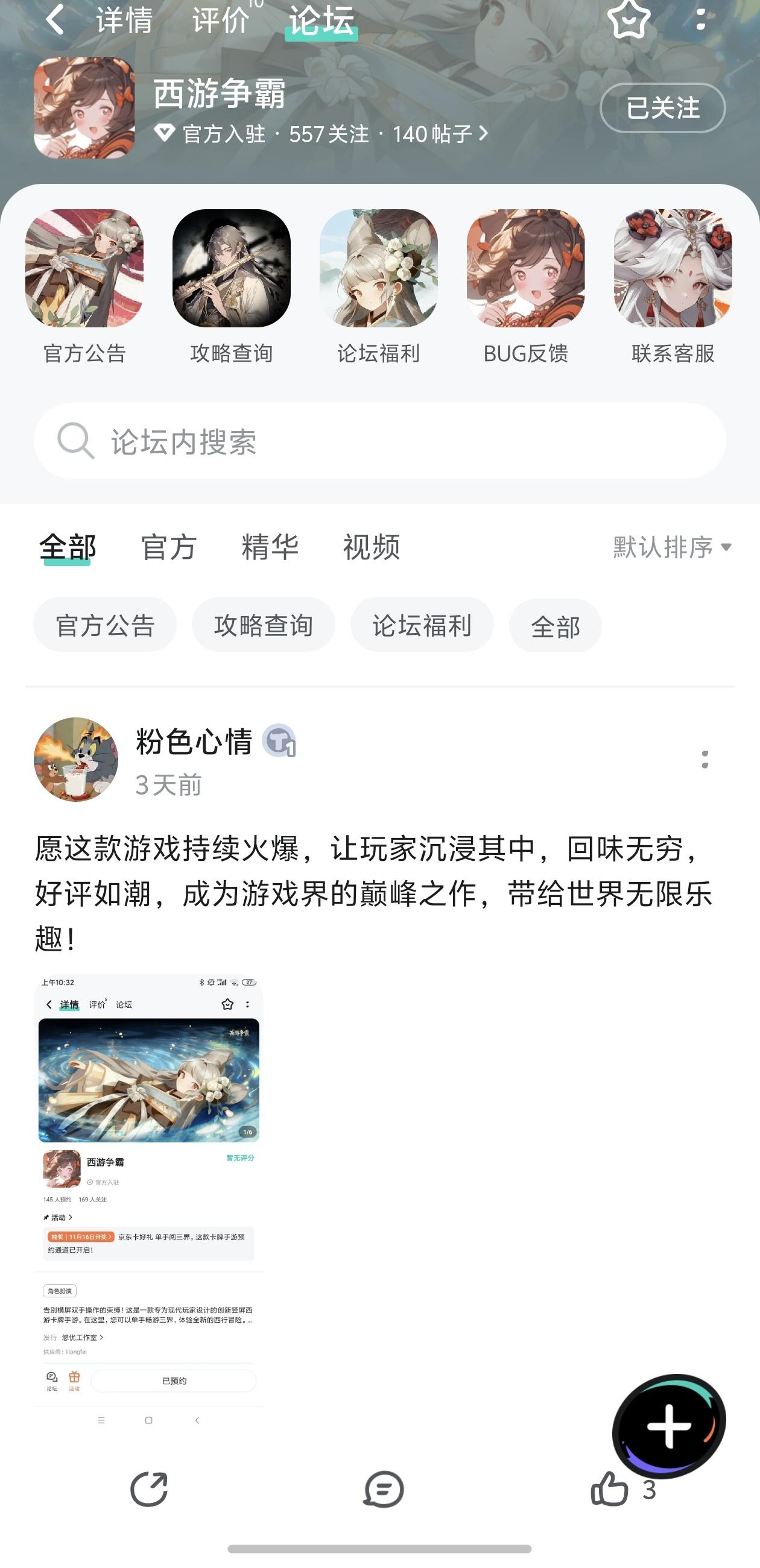Screen dimensions: 760x1568
Task: Unfollow by tapping 已关注 button
Action: [663, 109]
